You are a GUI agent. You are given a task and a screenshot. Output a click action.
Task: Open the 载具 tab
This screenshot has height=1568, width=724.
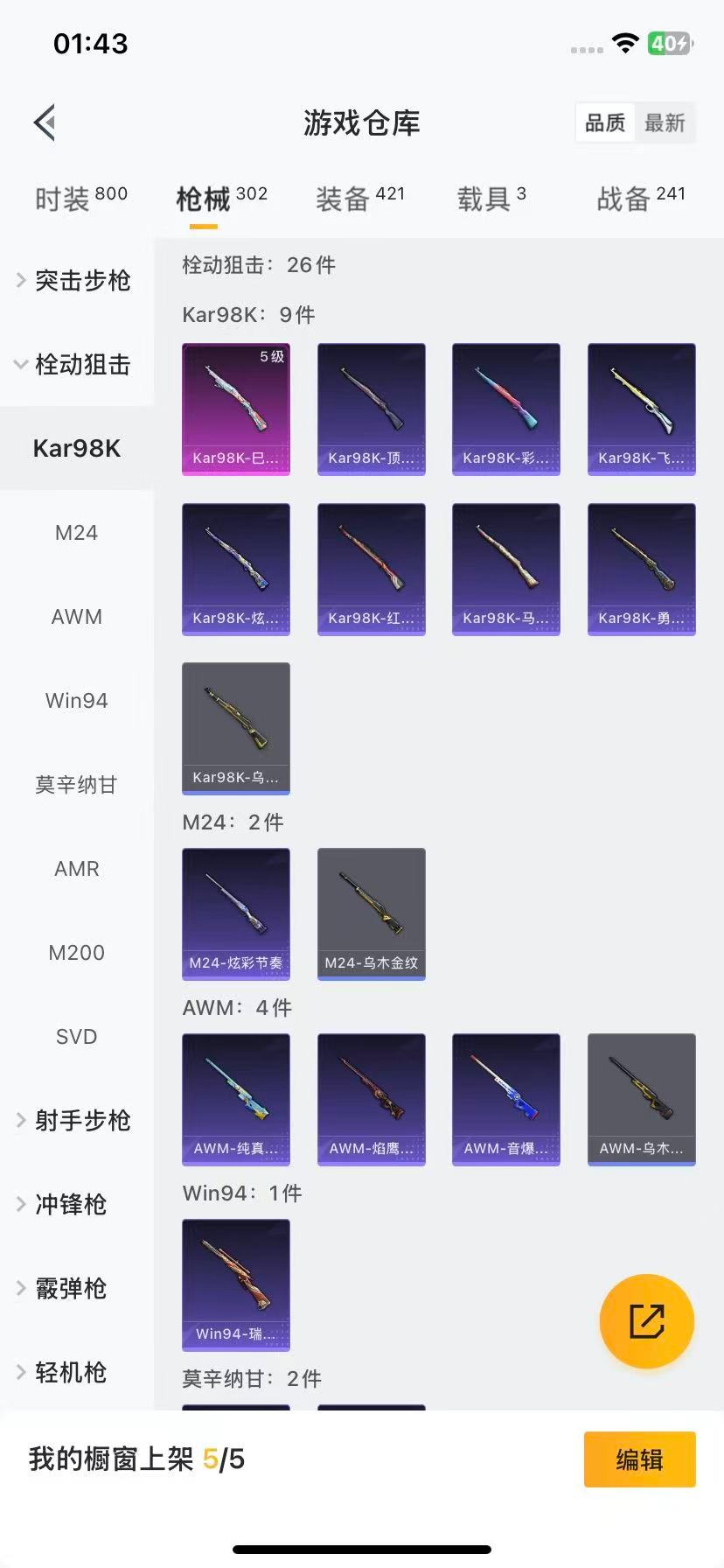click(491, 199)
